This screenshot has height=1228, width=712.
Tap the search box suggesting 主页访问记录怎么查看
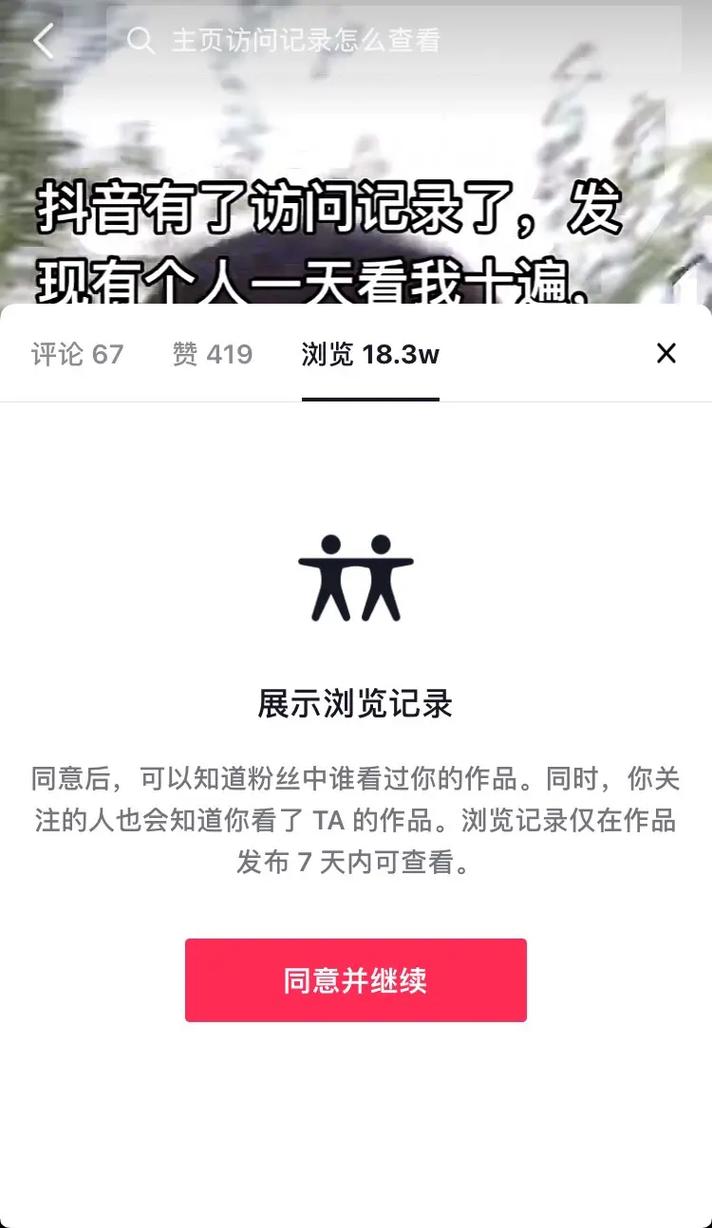tap(394, 41)
